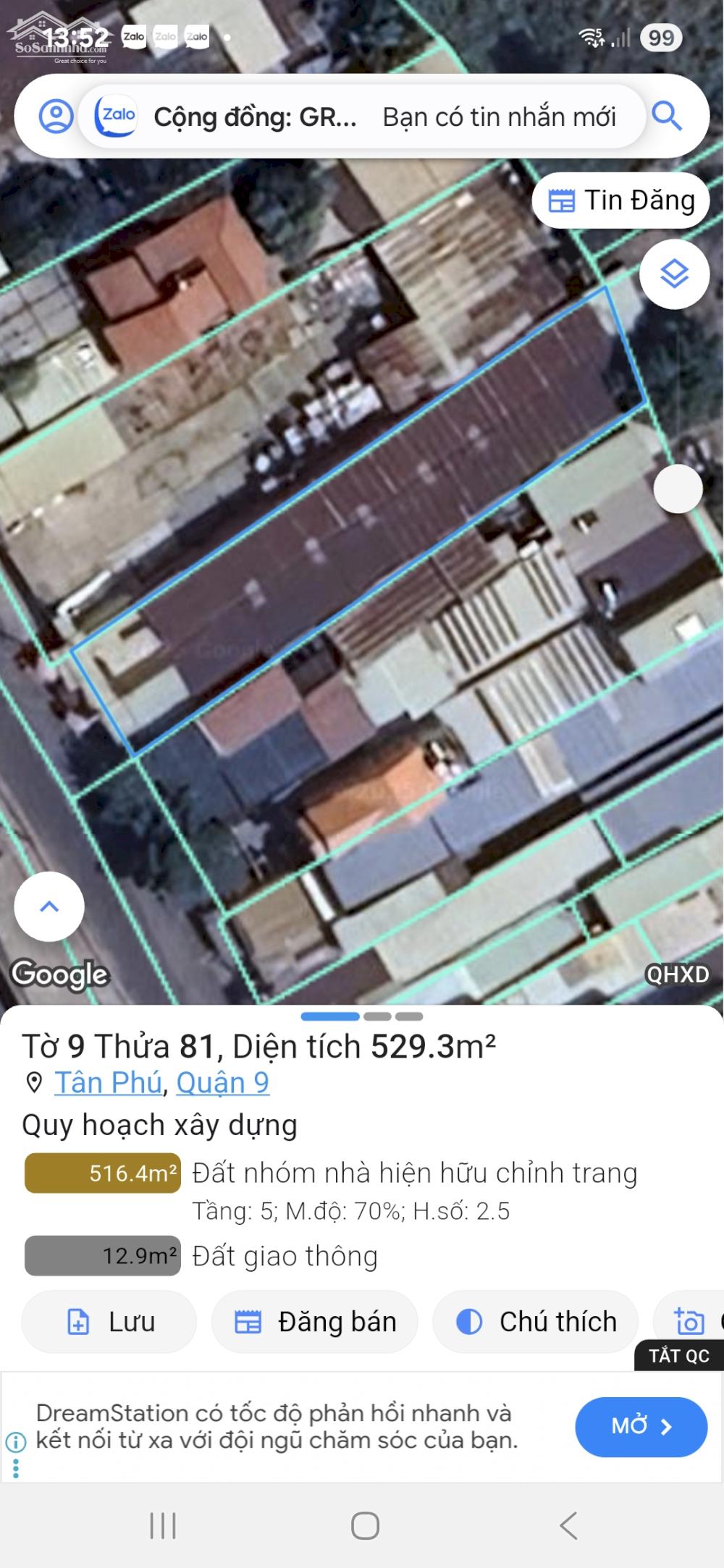Save this land parcel with Lưu
The height and width of the screenshot is (1568, 724).
coord(109,1322)
